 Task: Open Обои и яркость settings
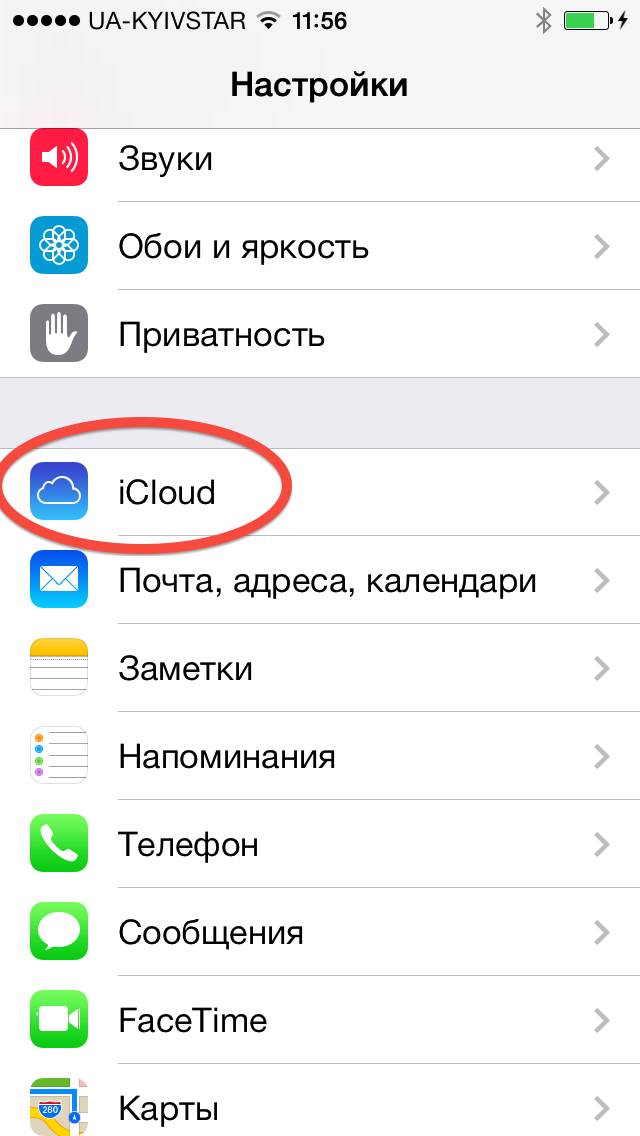[x=320, y=246]
